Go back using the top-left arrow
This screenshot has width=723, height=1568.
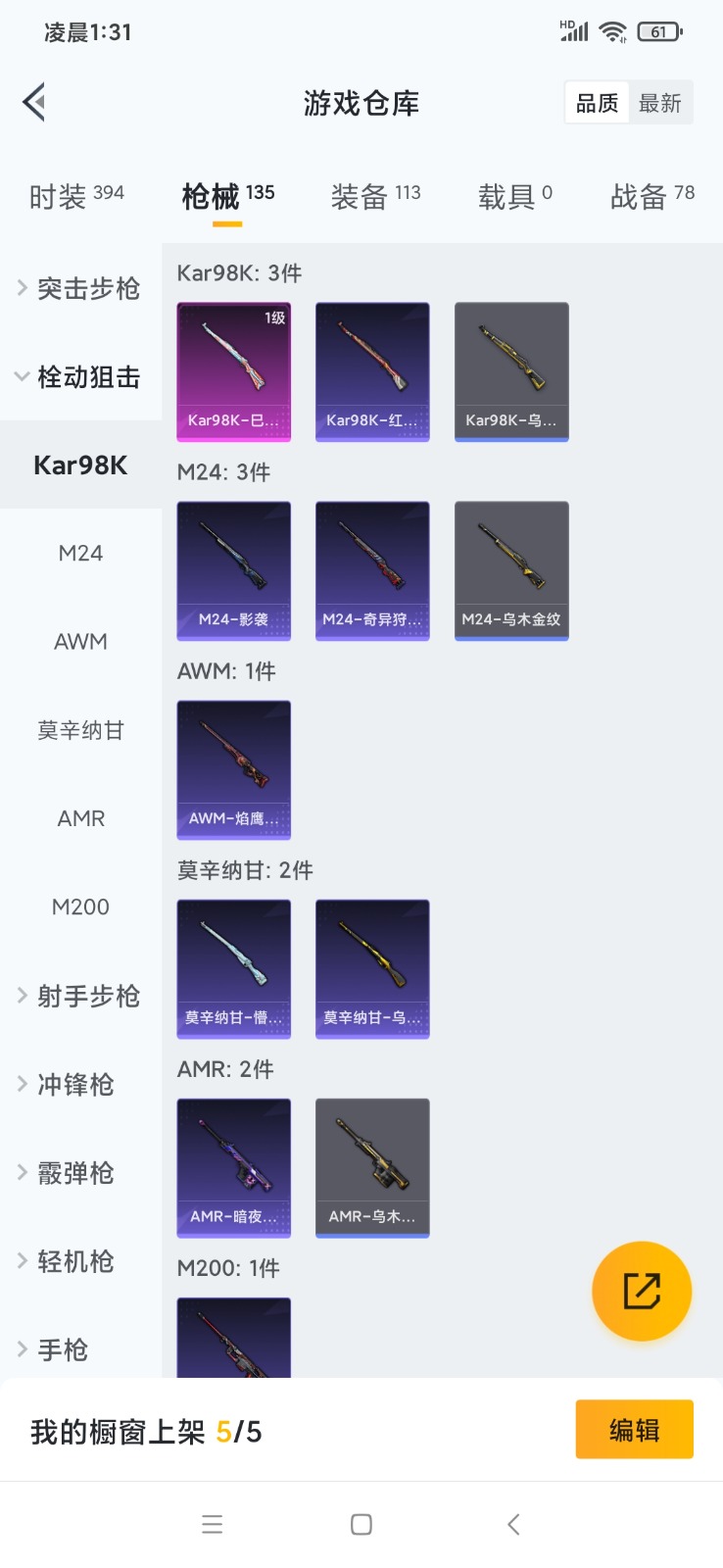click(x=35, y=102)
